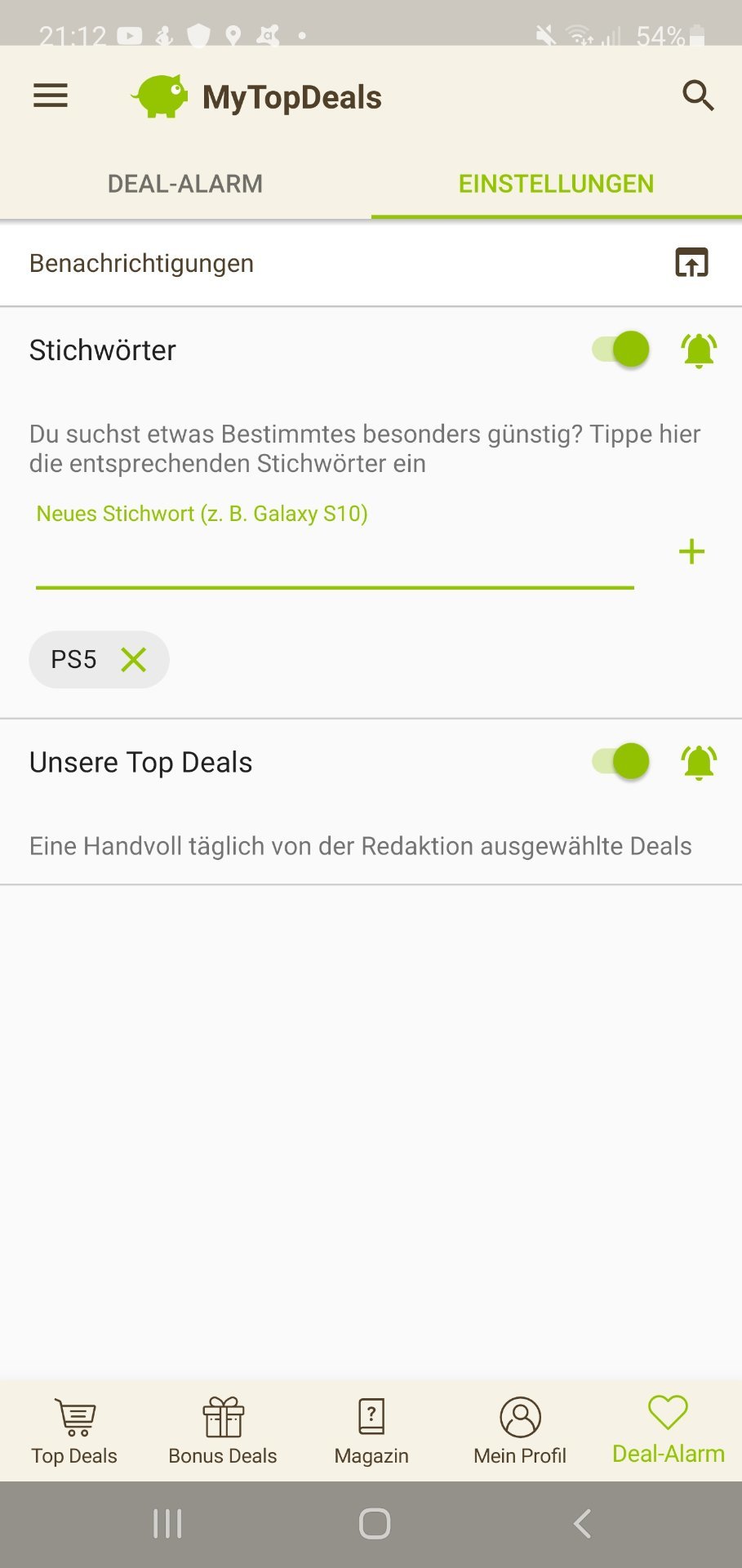The image size is (742, 1568).
Task: Switch to the Deal-Alarm top tab
Action: (x=185, y=184)
